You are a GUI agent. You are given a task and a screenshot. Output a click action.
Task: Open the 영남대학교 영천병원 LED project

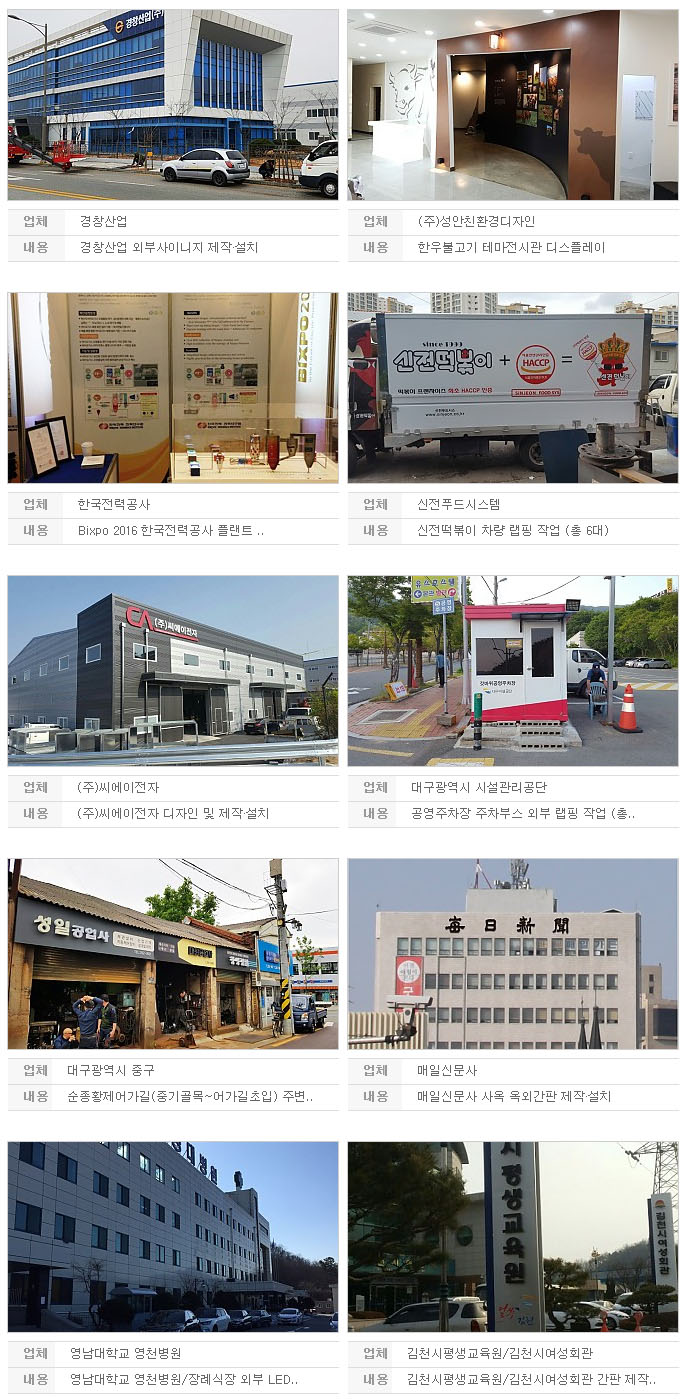172,1236
